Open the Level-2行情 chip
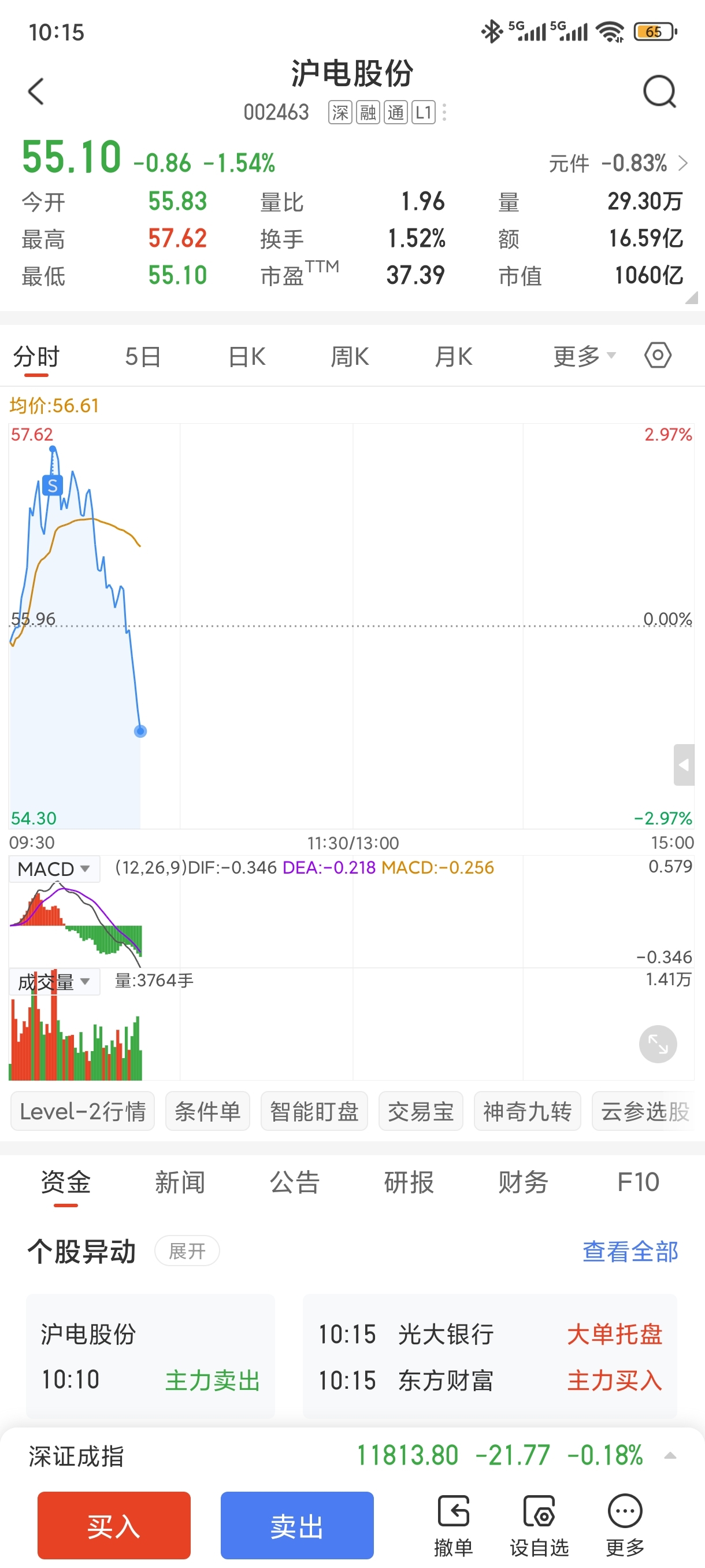The height and width of the screenshot is (1568, 705). (x=83, y=1111)
